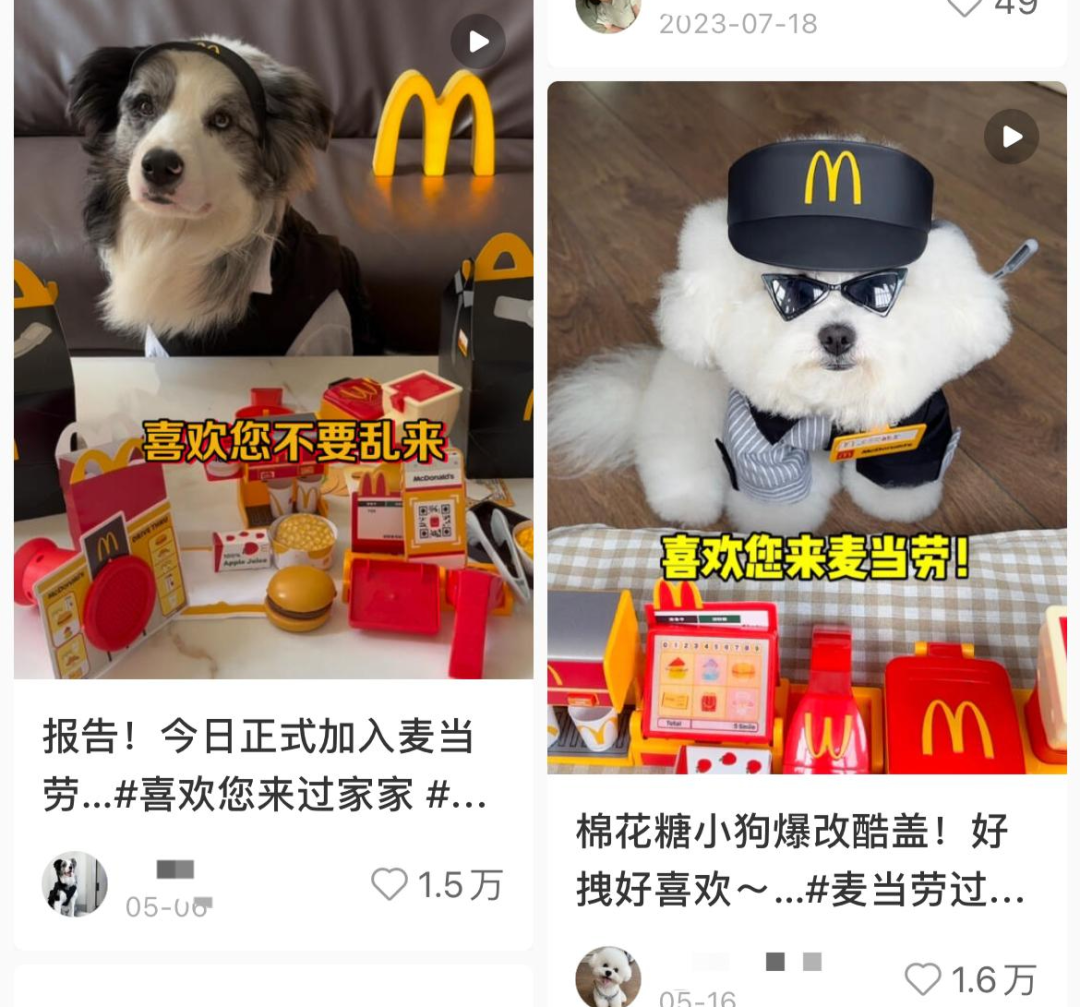Open the border collie McDonald's video post
The image size is (1080, 1007).
273,340
